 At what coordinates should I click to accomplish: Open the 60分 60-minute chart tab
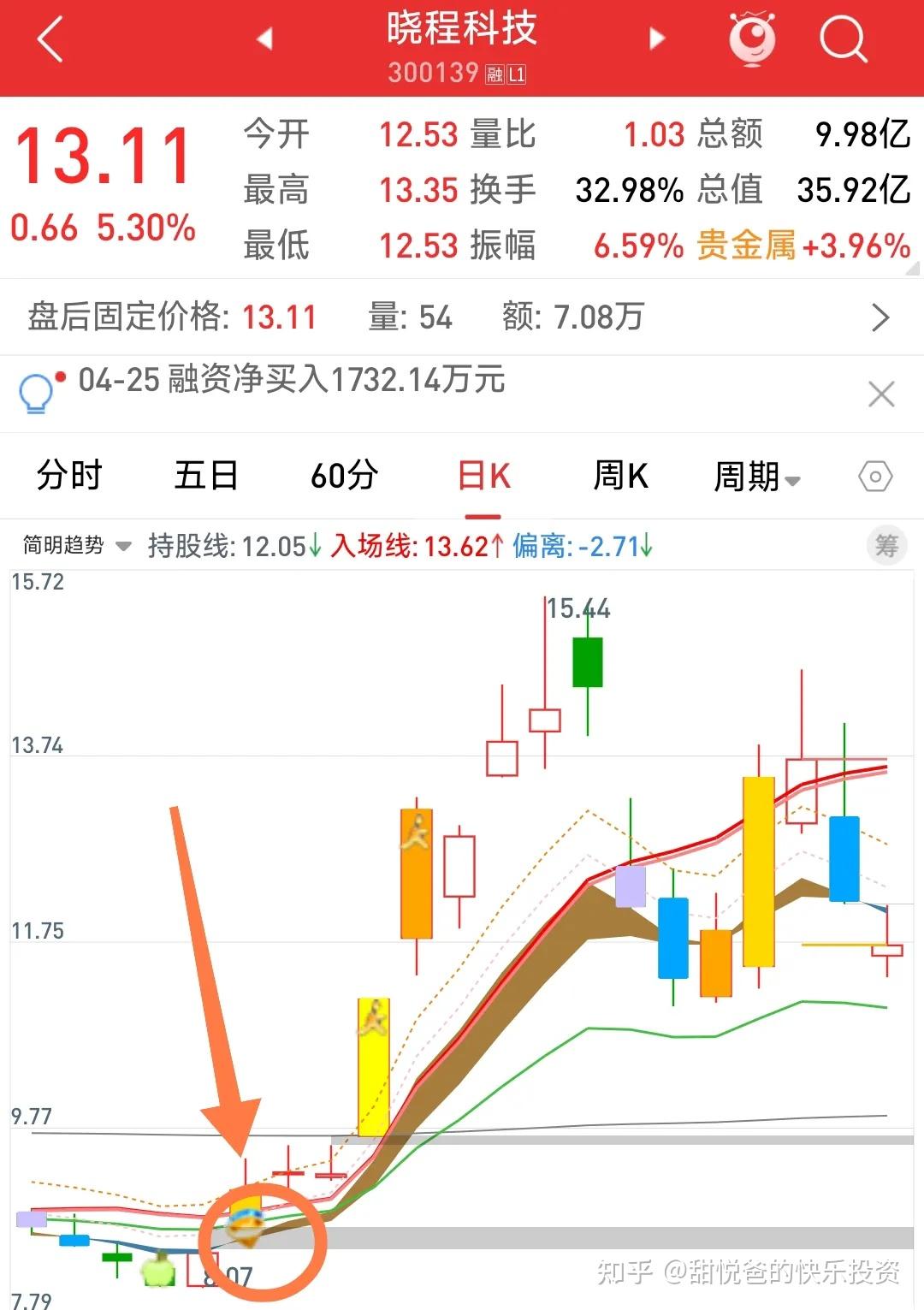pyautogui.click(x=342, y=477)
